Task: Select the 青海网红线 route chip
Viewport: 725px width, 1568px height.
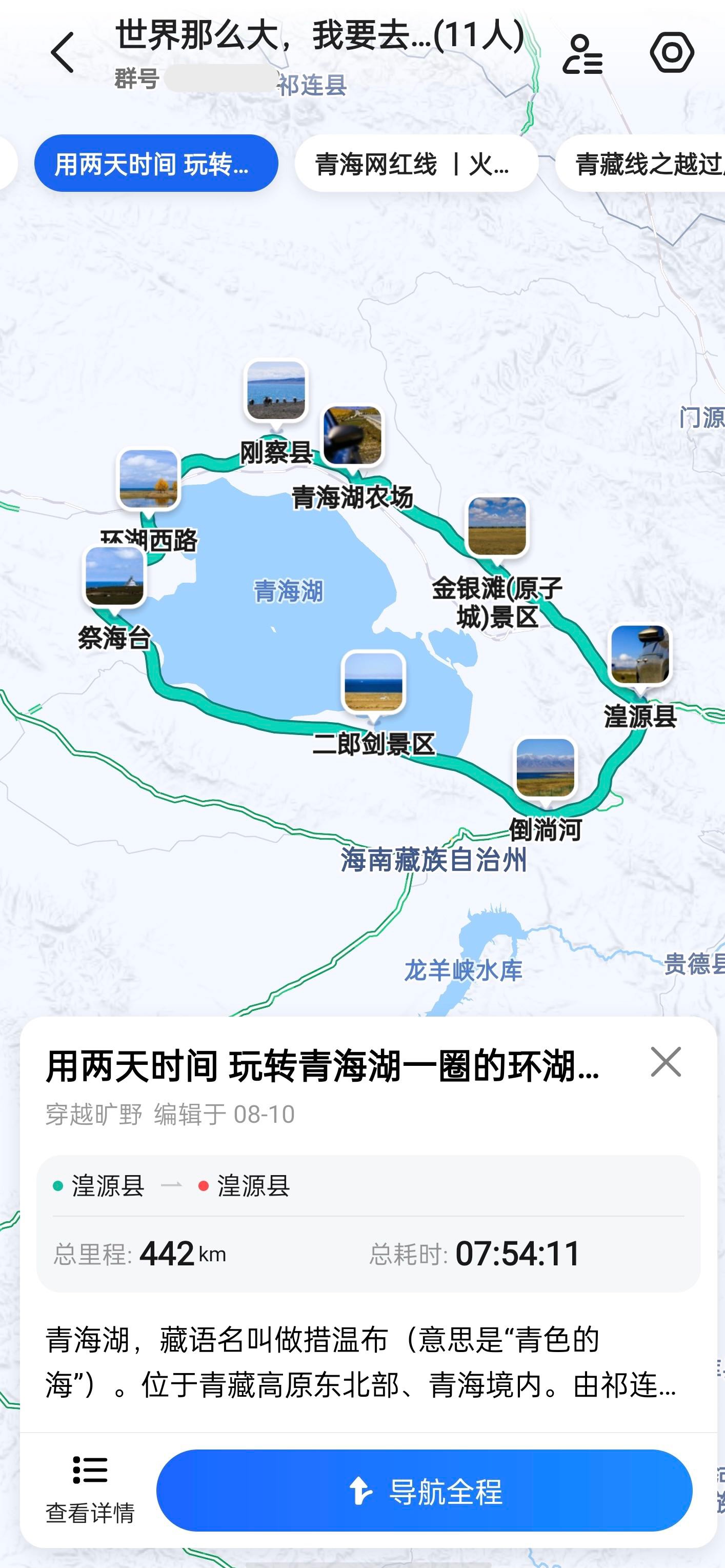Action: click(x=416, y=164)
